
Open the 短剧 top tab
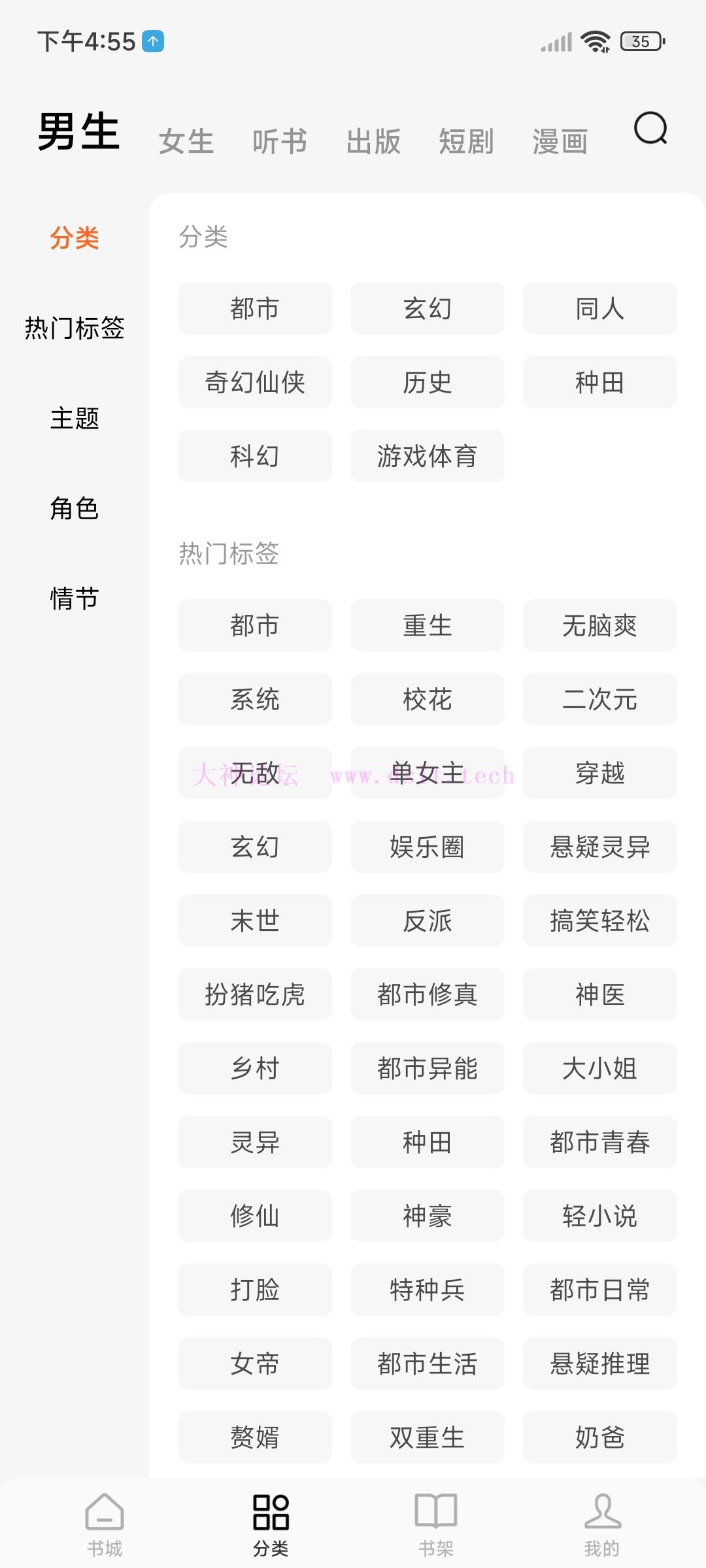click(x=466, y=141)
